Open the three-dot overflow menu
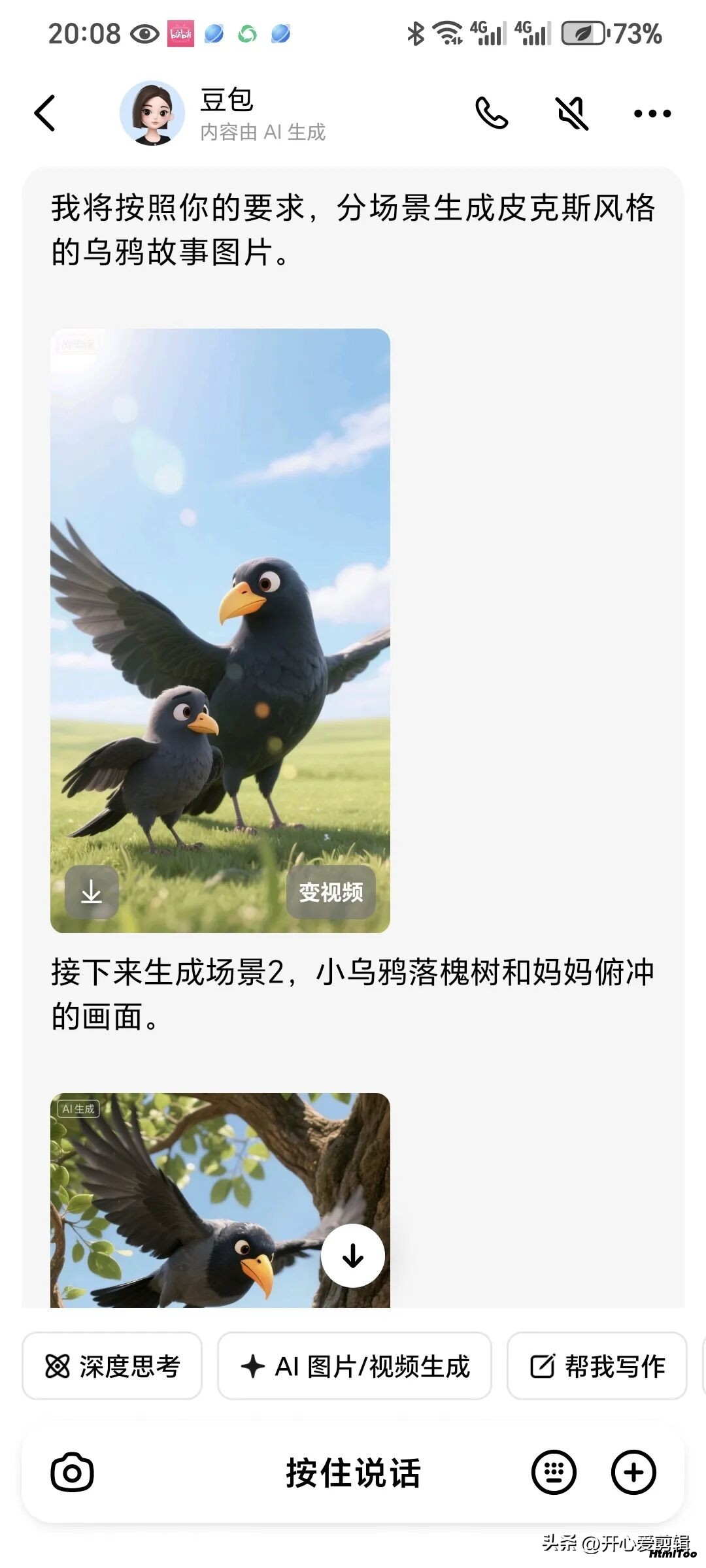Image resolution: width=706 pixels, height=1568 pixels. 652,114
